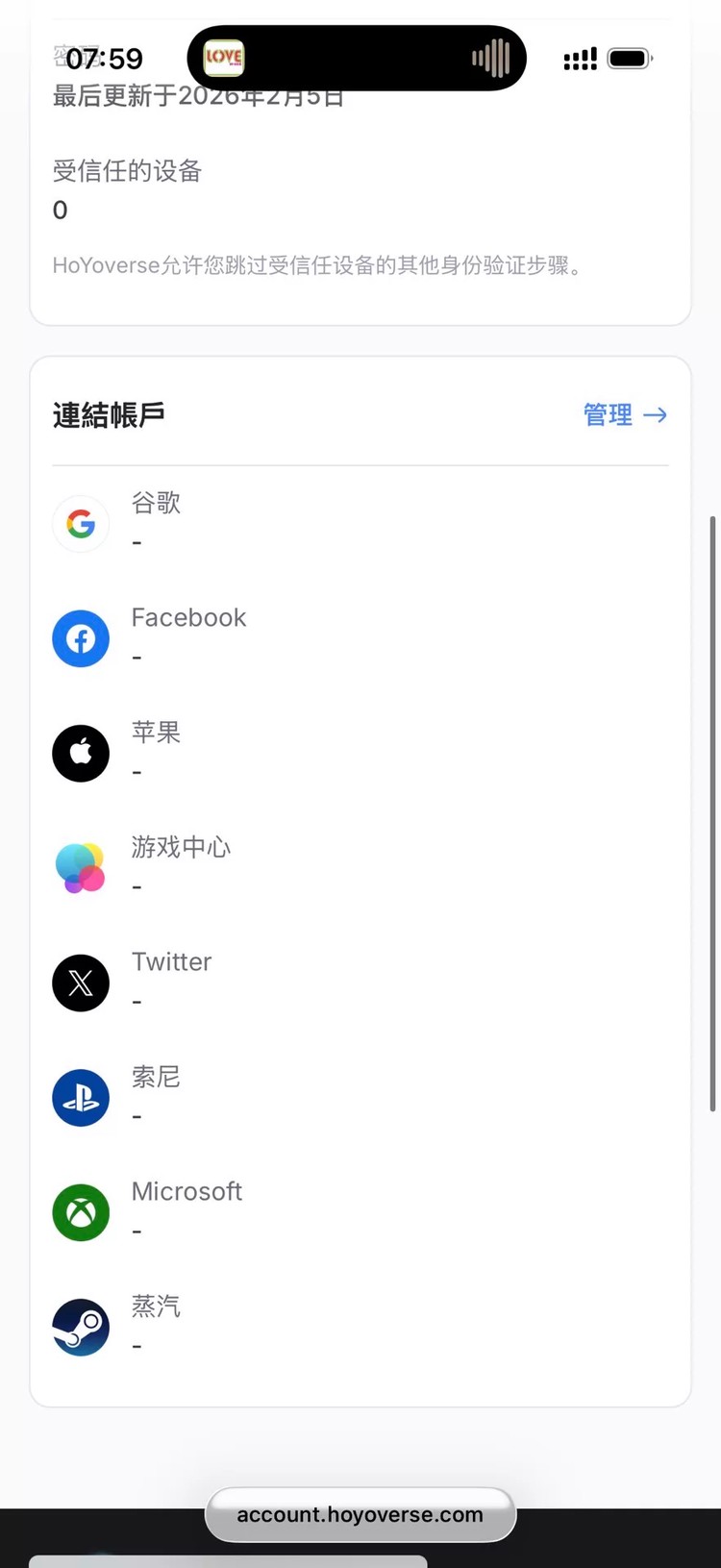Click the Twitter X icon

(x=81, y=983)
